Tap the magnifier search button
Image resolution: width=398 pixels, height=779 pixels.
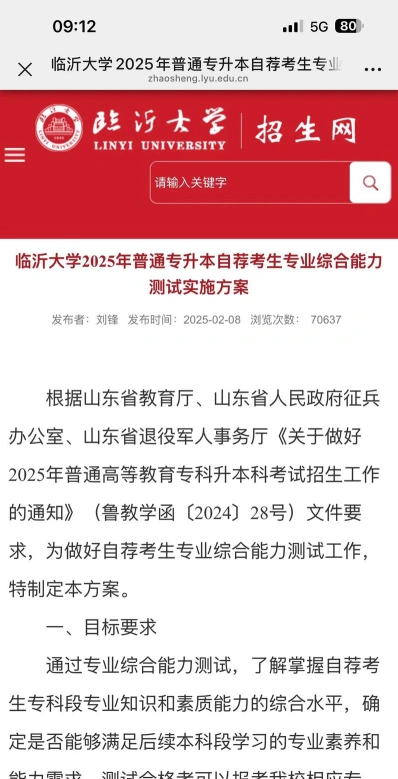(370, 182)
